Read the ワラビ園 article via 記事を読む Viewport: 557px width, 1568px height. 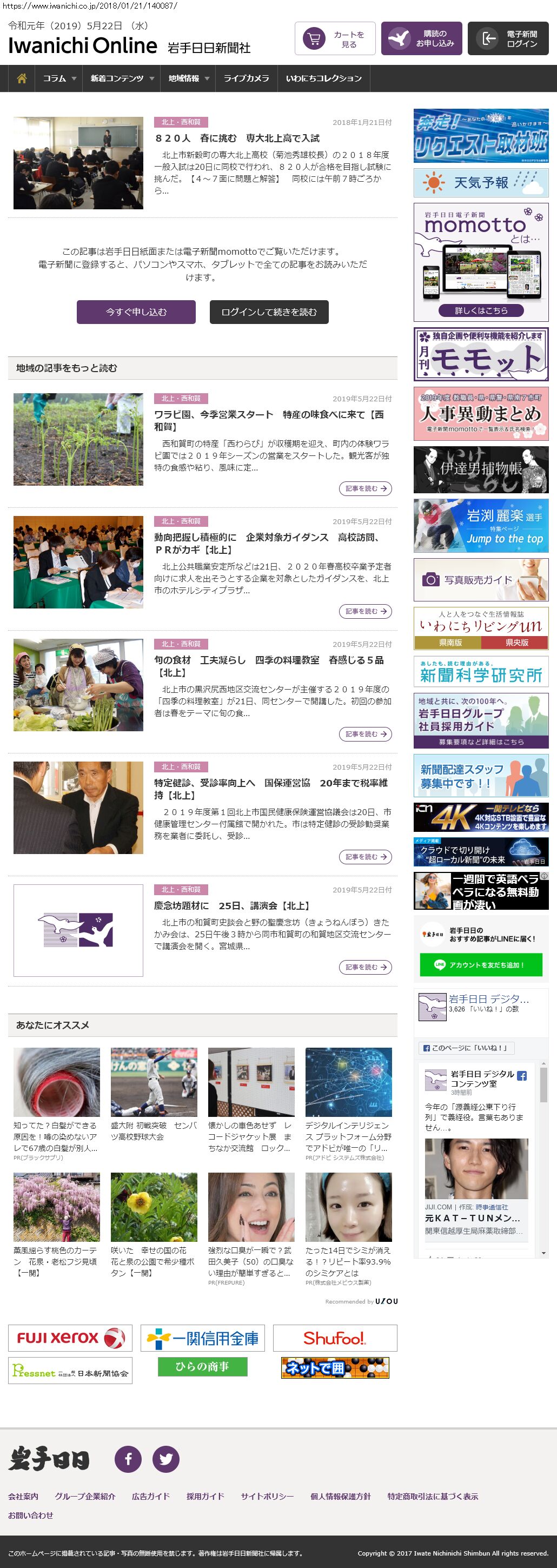point(365,488)
